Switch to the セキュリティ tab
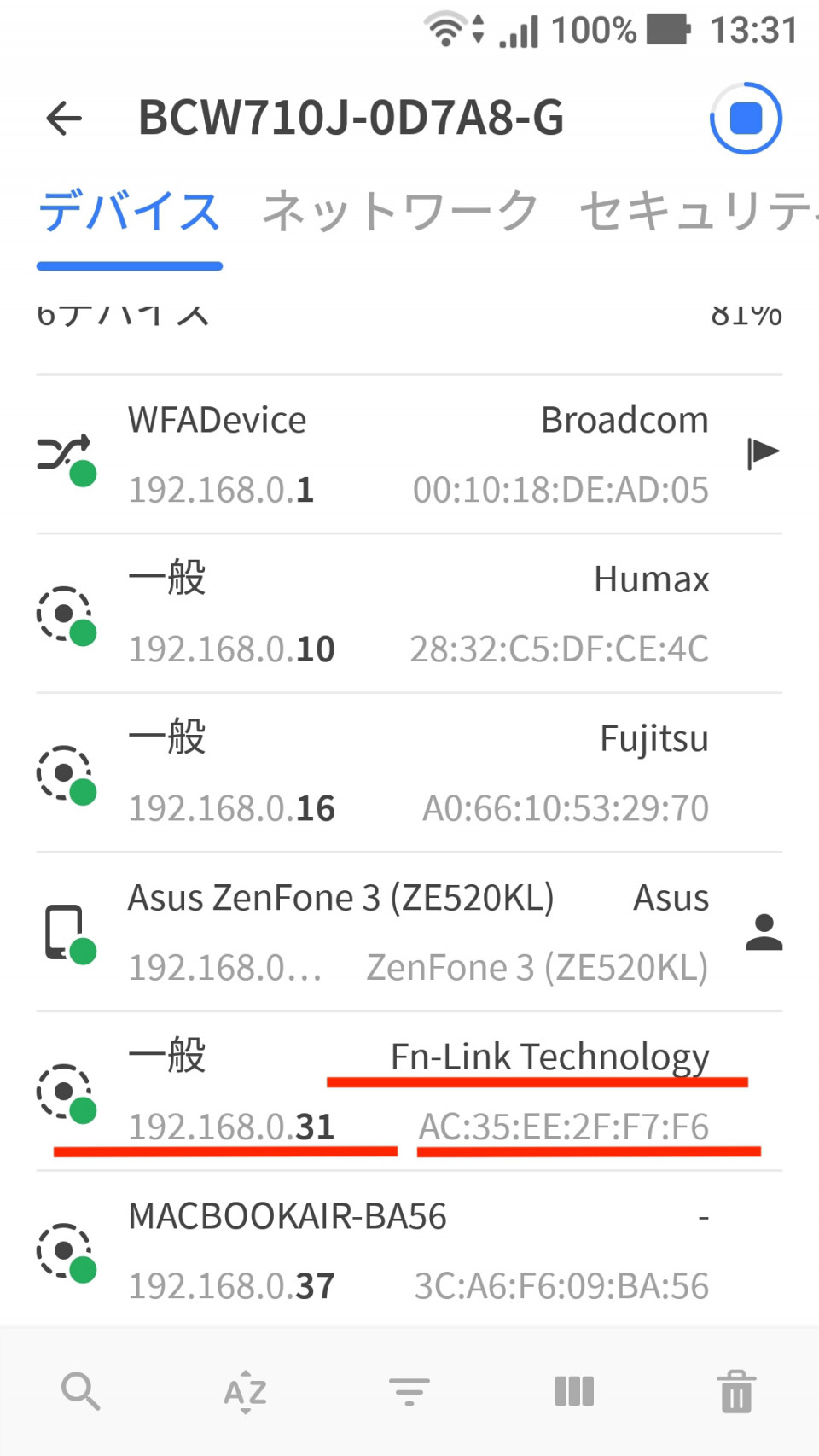This screenshot has width=819, height=1456. pyautogui.click(x=698, y=212)
